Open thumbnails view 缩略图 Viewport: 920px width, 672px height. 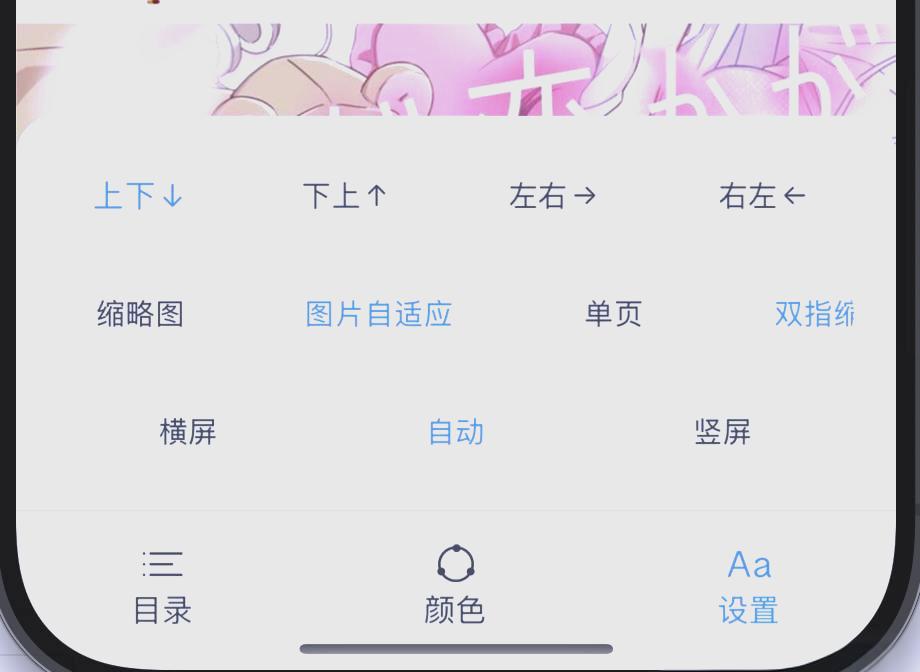click(140, 314)
